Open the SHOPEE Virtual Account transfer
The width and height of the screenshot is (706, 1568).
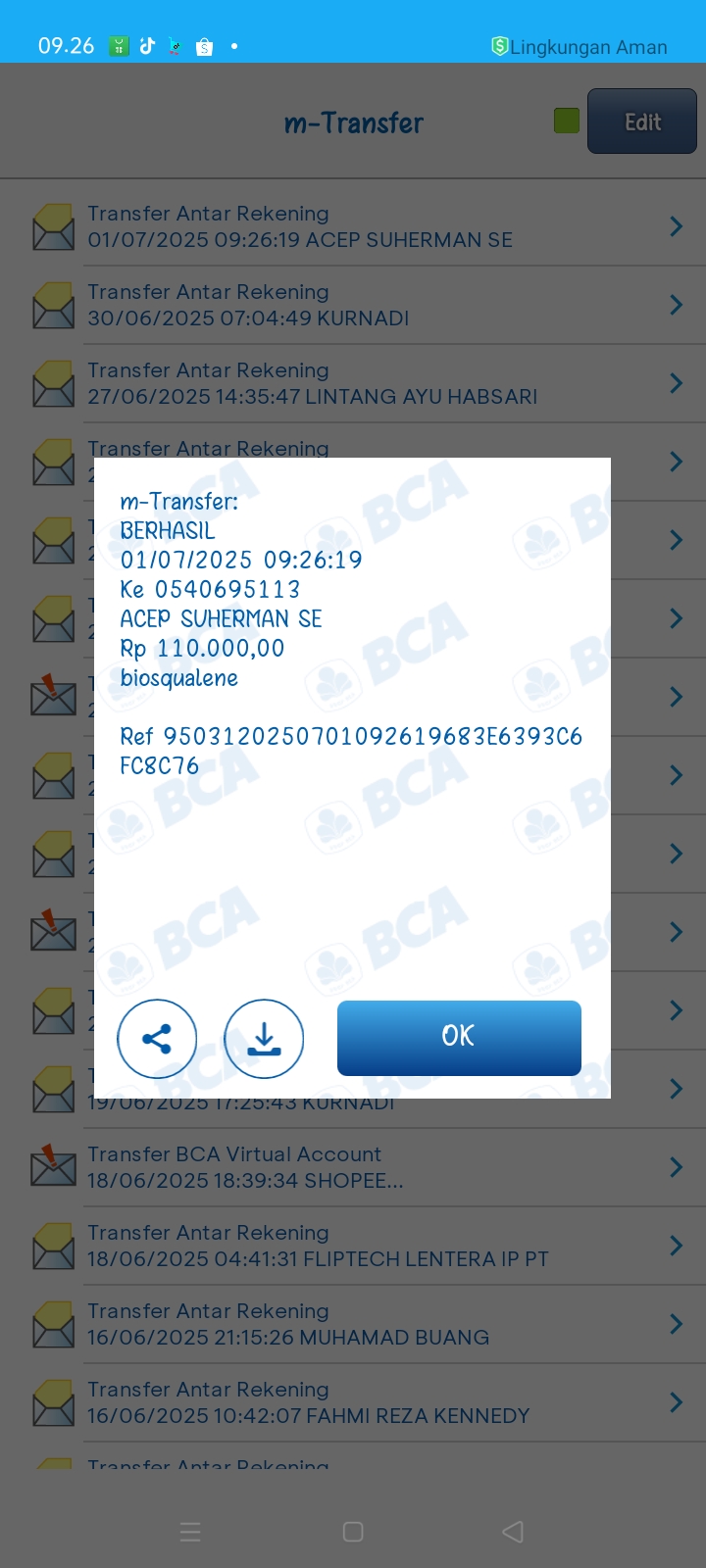coord(353,1167)
